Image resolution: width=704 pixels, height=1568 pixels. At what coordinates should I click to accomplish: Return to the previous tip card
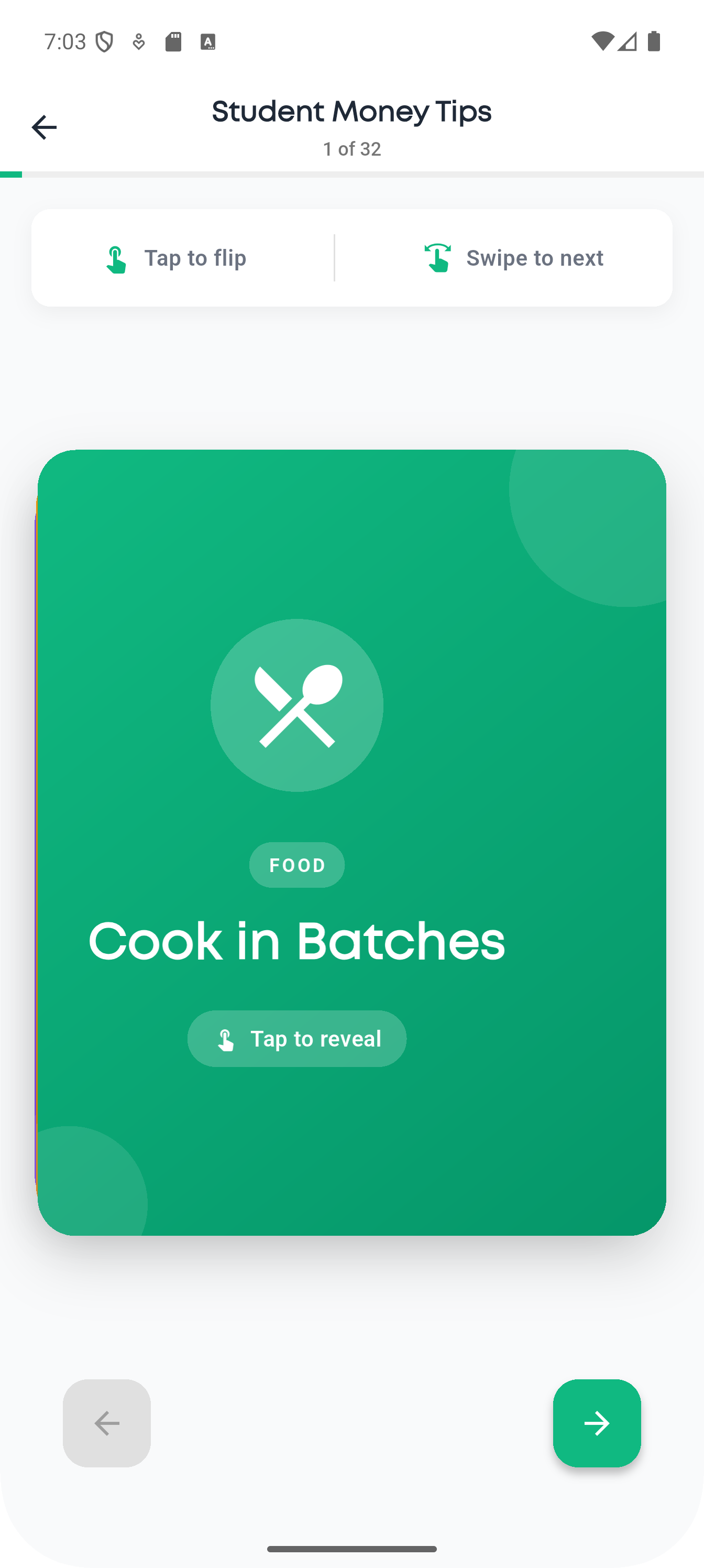pos(107,1423)
